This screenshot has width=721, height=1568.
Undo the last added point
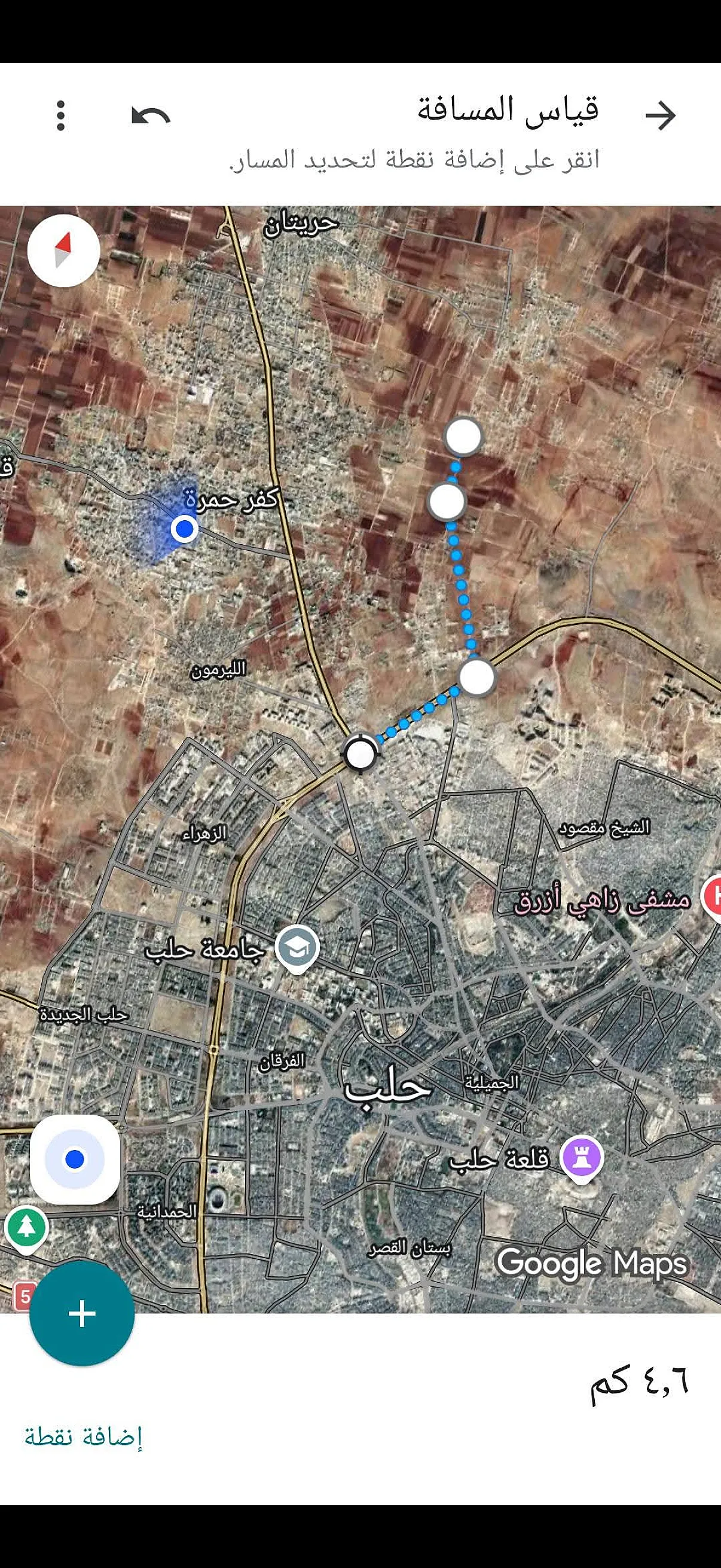[x=150, y=115]
